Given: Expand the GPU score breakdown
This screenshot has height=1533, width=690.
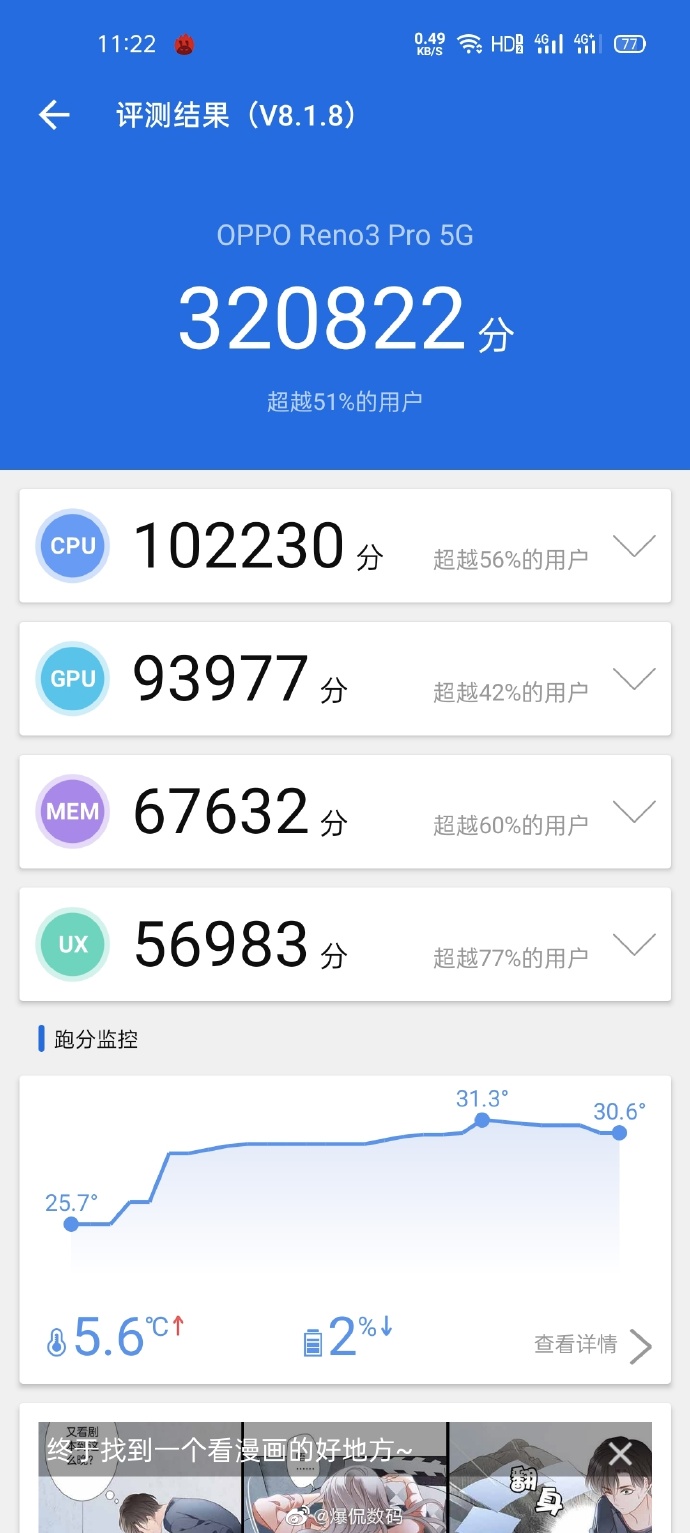Looking at the screenshot, I should tap(634, 679).
